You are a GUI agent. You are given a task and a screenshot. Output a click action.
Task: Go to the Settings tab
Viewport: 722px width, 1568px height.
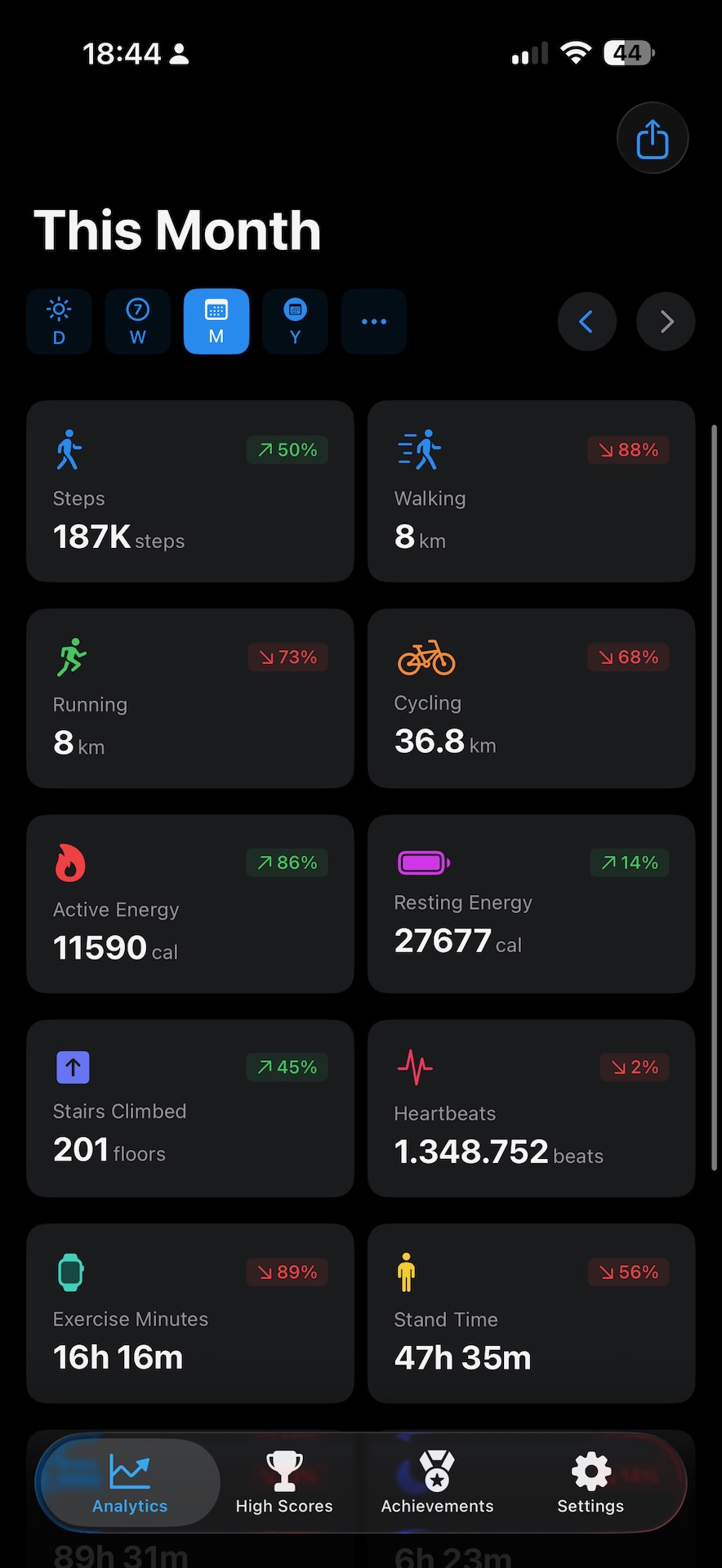click(590, 1482)
